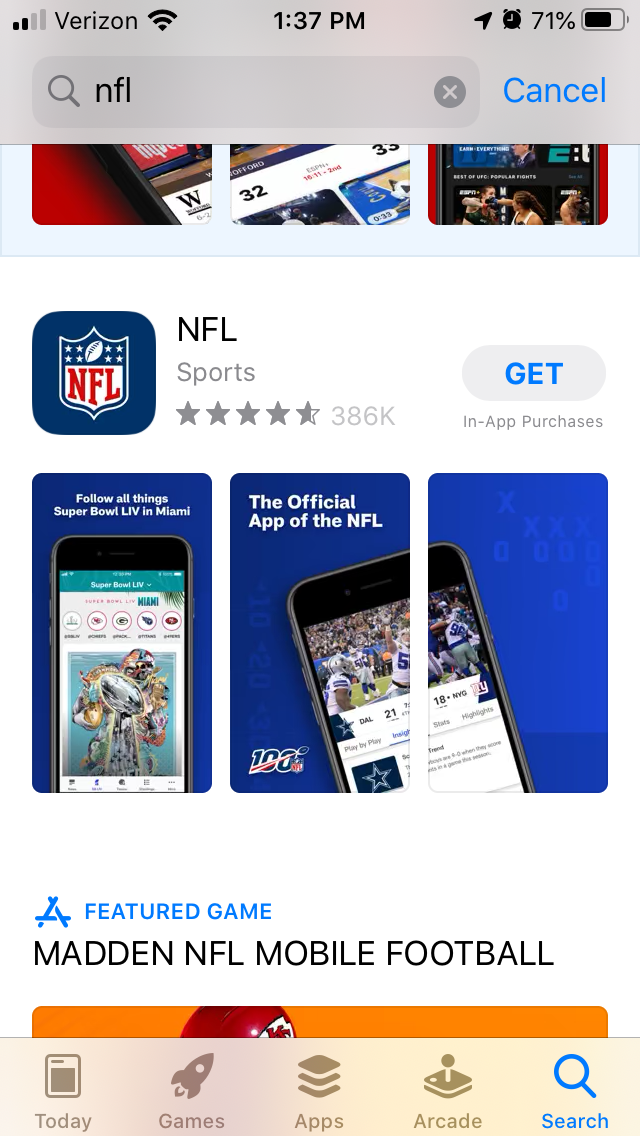Clear the search text
640x1136 pixels.
[450, 93]
